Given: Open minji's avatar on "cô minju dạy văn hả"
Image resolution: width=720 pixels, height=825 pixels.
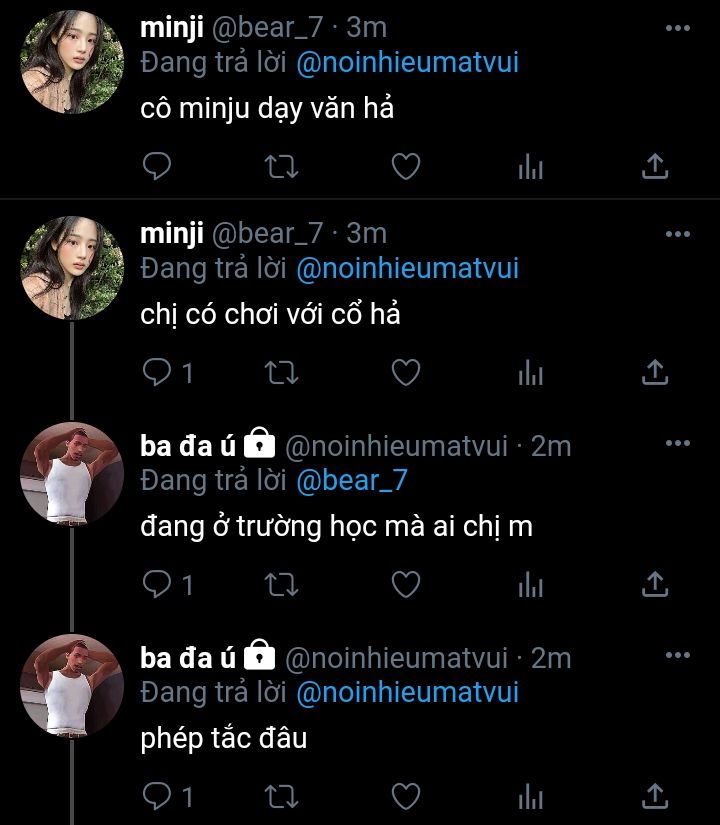Looking at the screenshot, I should pos(72,62).
